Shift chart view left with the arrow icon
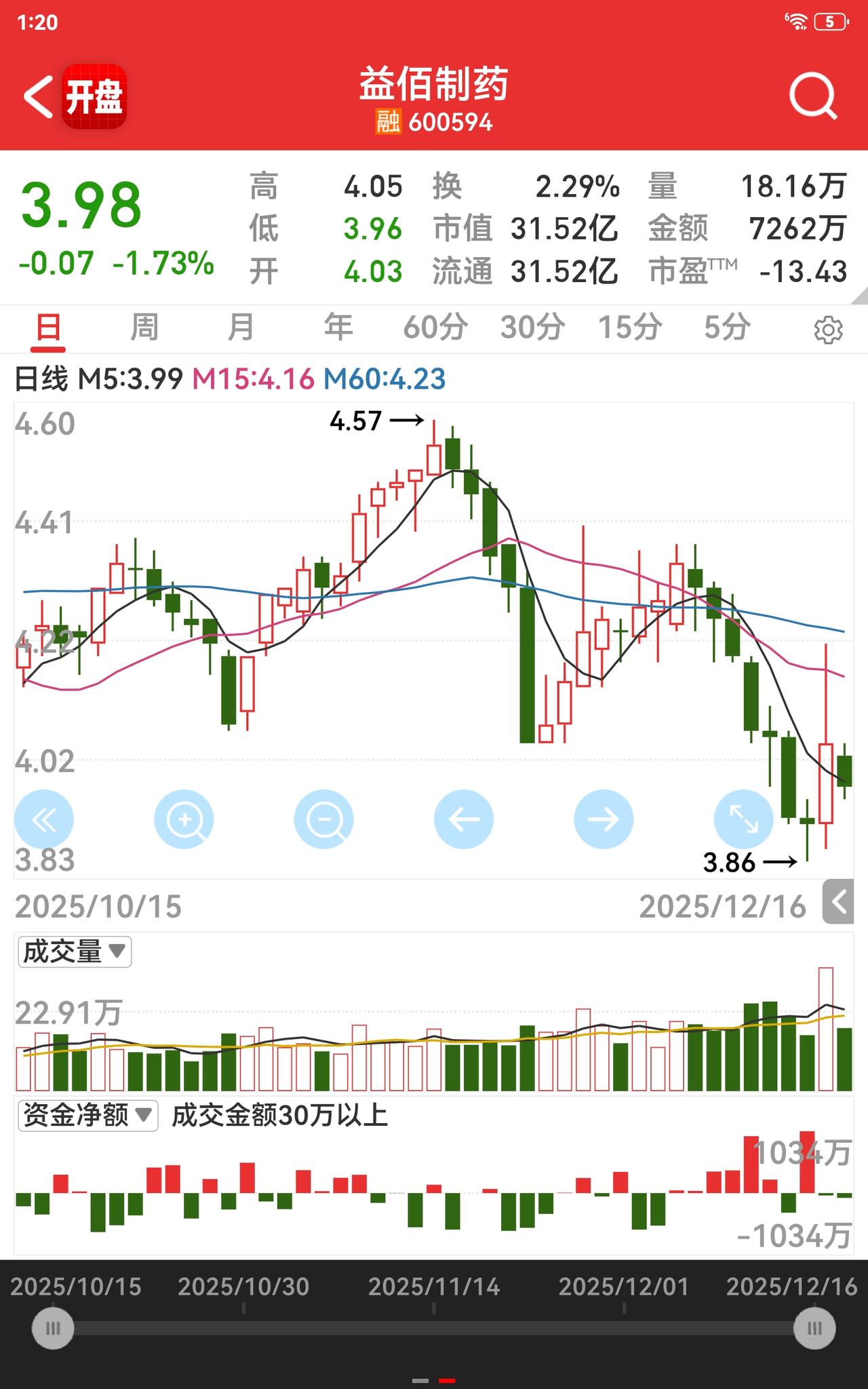 463,819
